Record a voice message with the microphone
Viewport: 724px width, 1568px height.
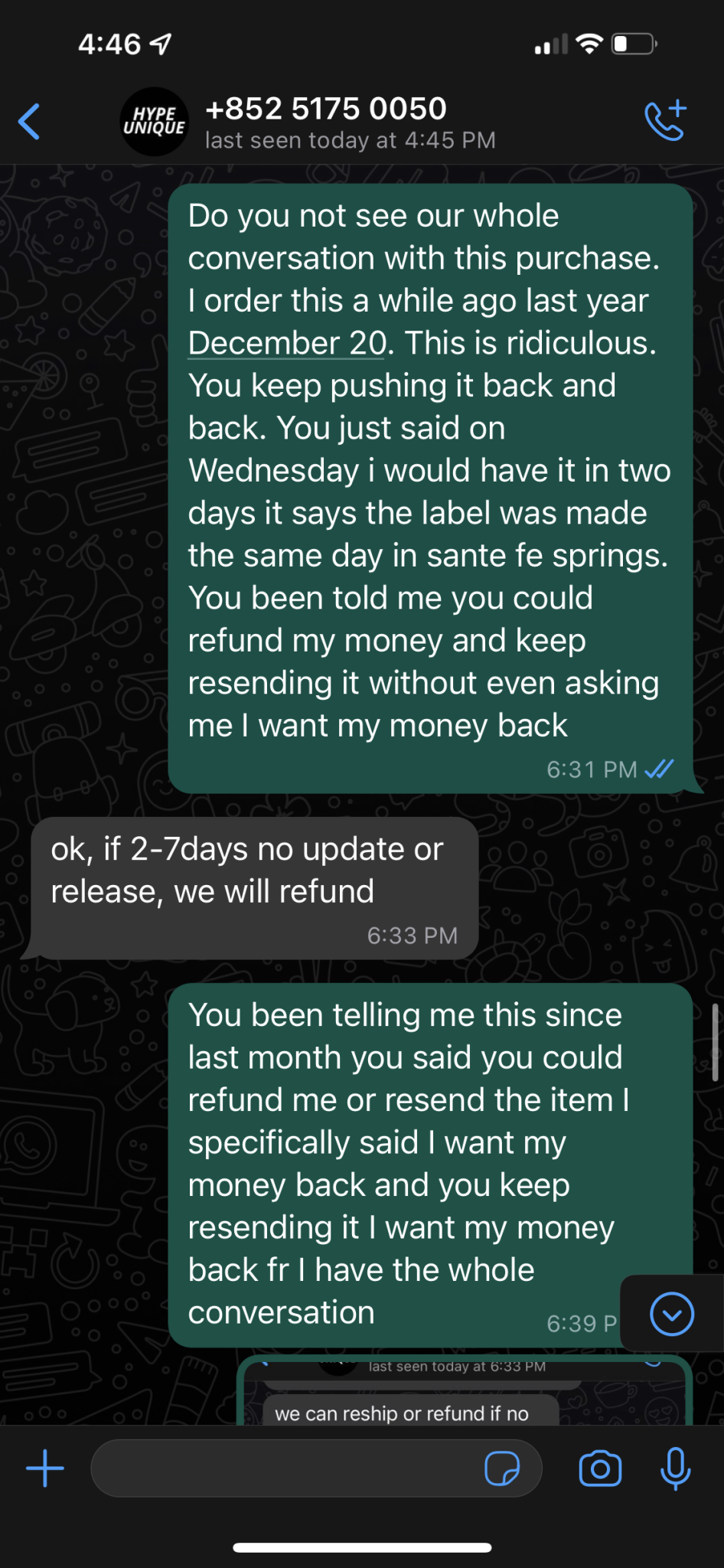pyautogui.click(x=675, y=1468)
